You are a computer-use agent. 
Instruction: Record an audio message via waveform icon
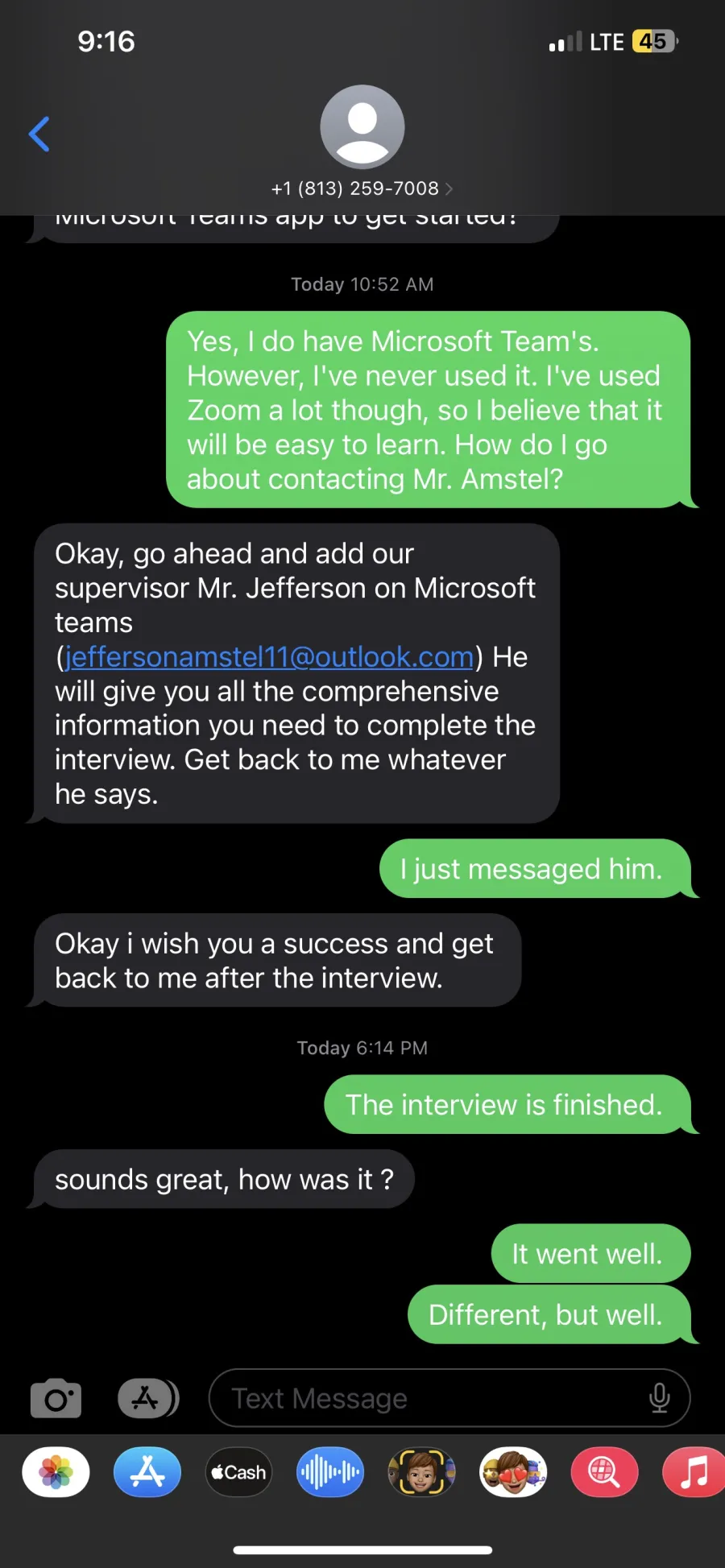[330, 1472]
